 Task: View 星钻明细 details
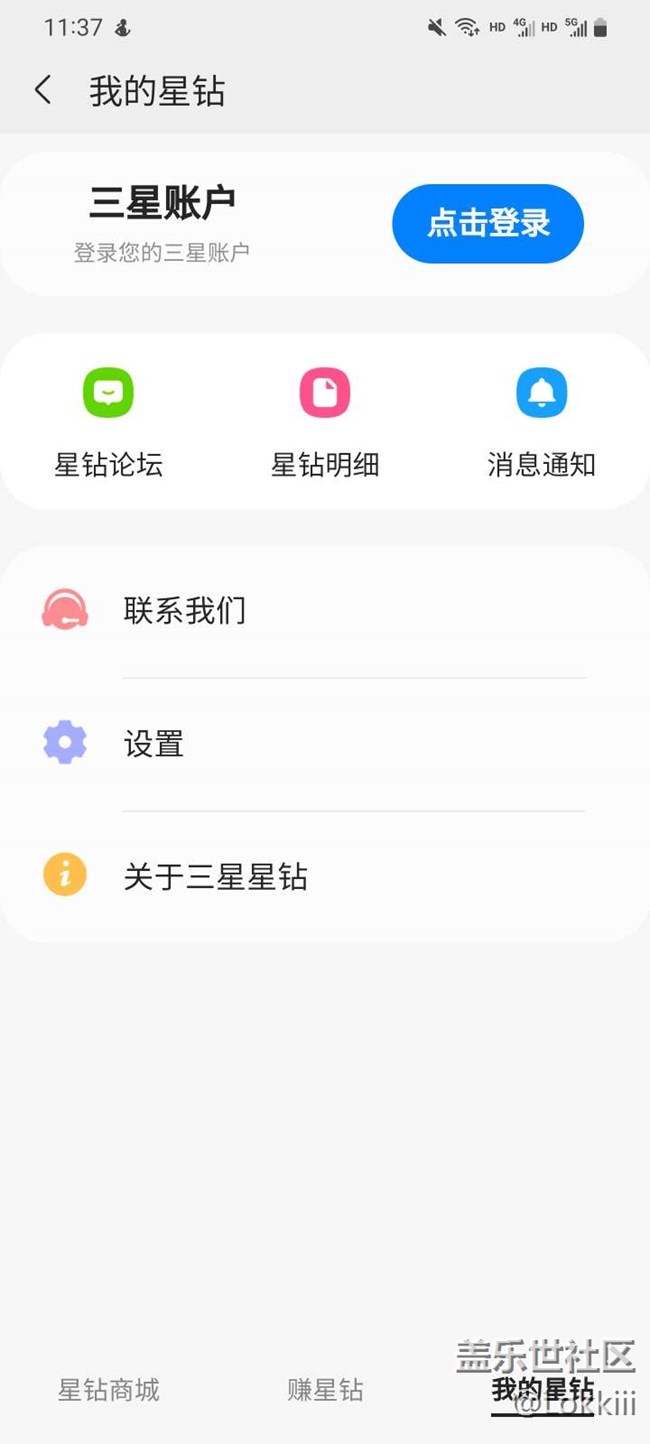[325, 421]
